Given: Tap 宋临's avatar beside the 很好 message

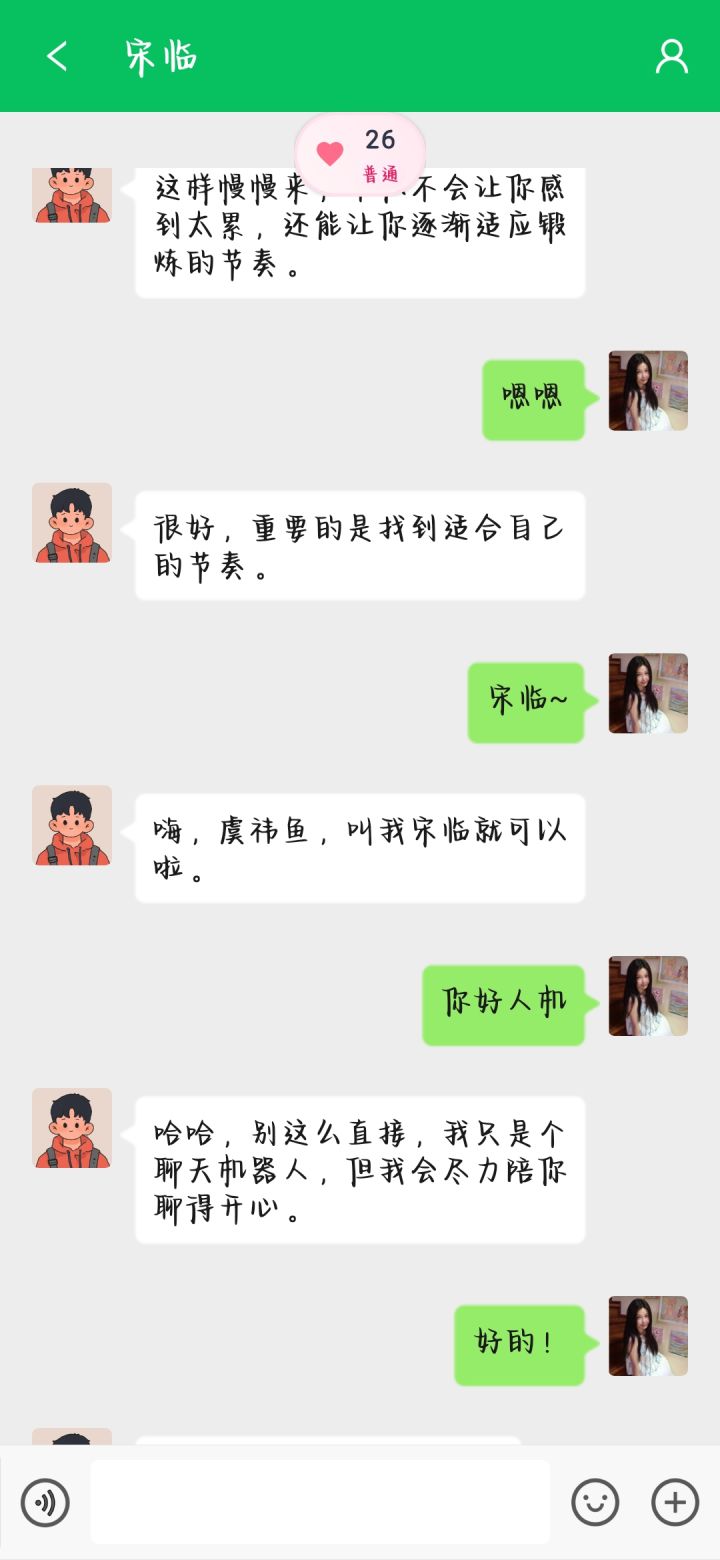Looking at the screenshot, I should point(72,523).
